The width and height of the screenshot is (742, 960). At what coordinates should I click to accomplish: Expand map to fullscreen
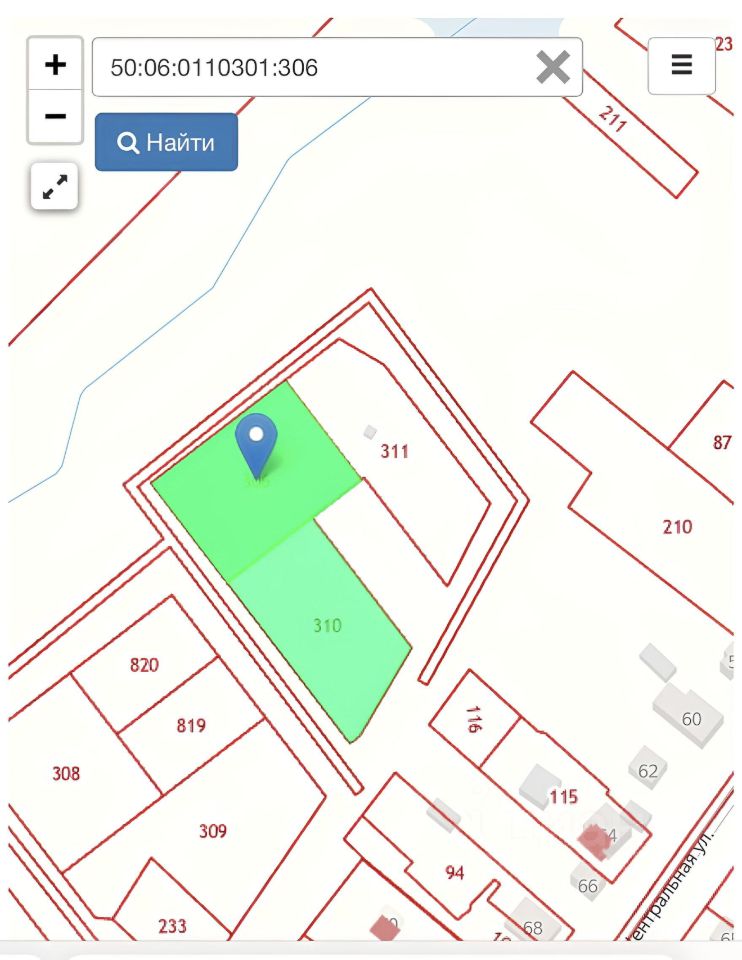tap(55, 186)
